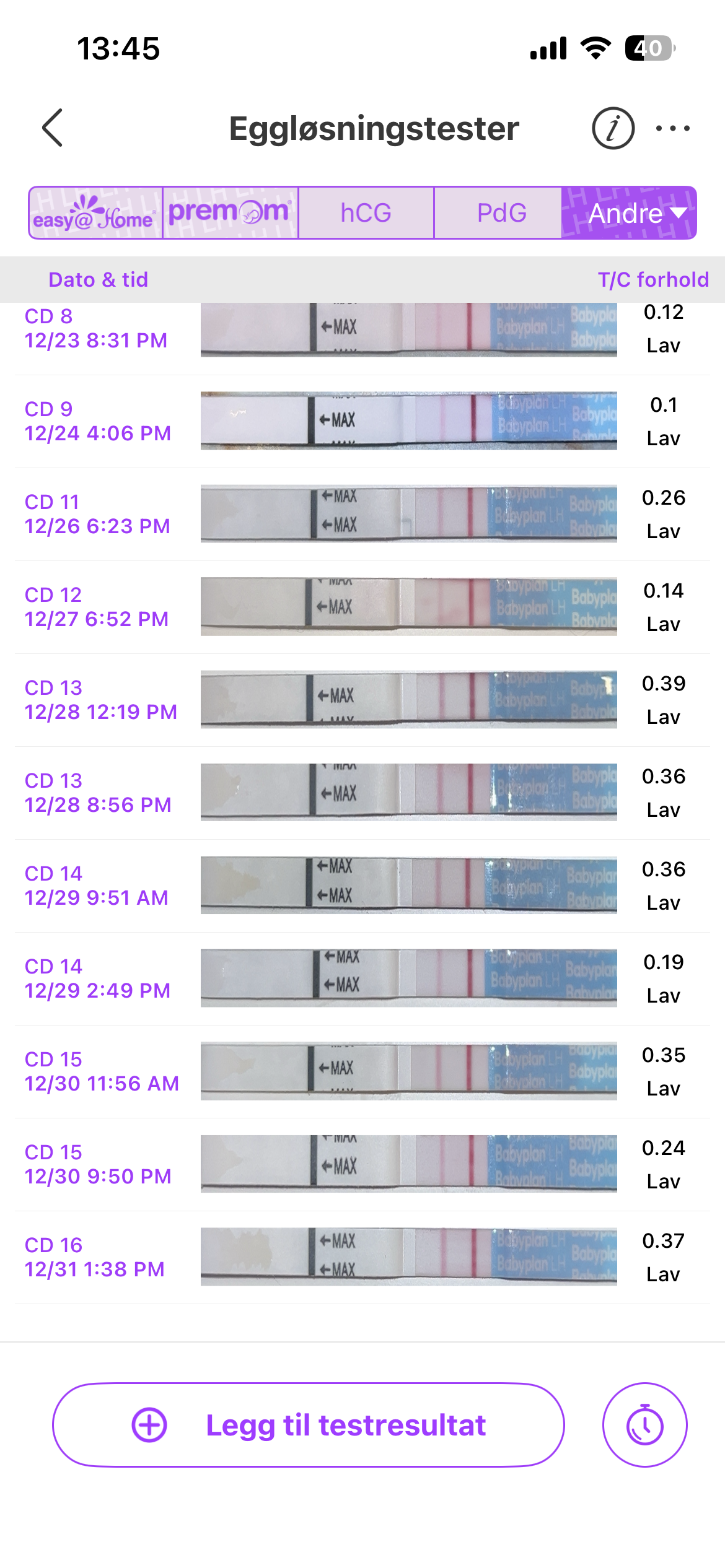Image resolution: width=725 pixels, height=1568 pixels.
Task: Open the info icon
Action: (x=613, y=128)
